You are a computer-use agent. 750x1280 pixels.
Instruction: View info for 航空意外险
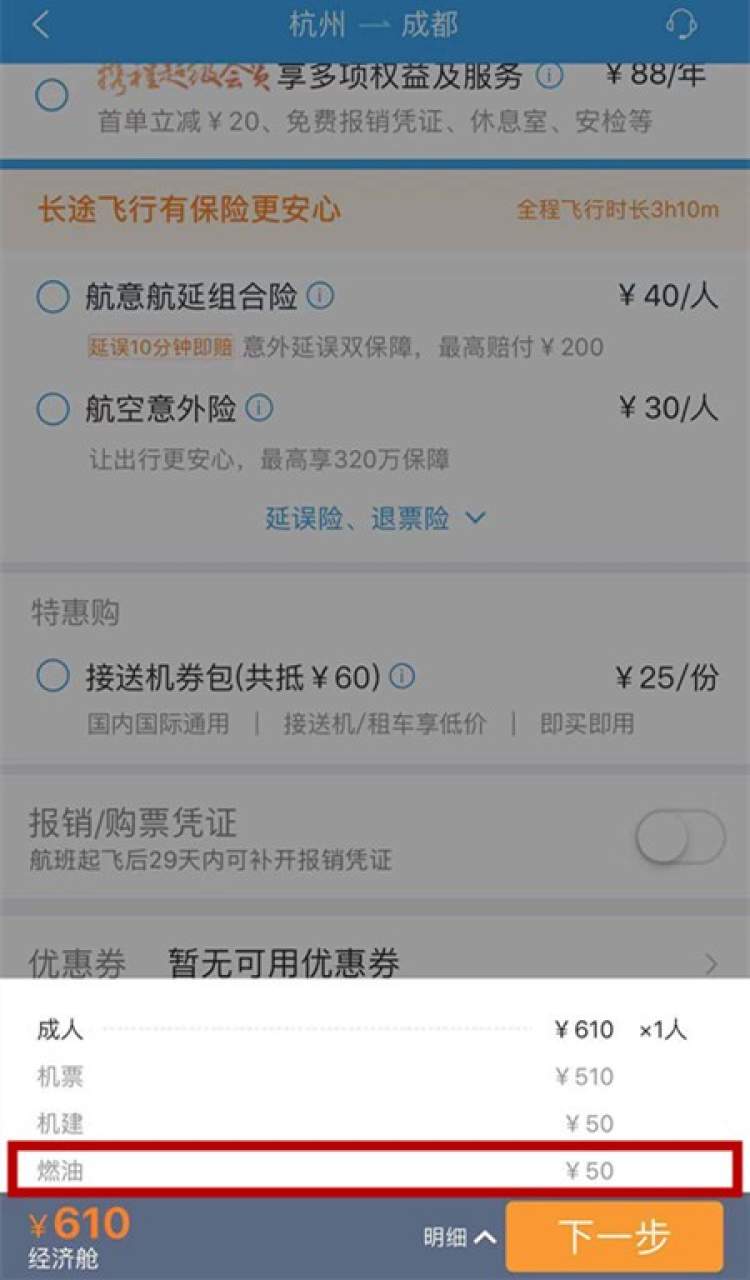click(259, 408)
